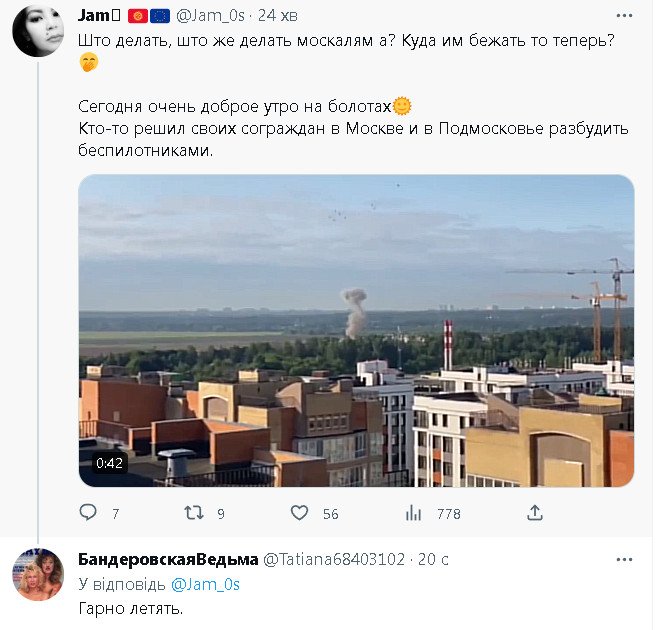
Task: Open Jam's profile avatar
Action: [38, 31]
